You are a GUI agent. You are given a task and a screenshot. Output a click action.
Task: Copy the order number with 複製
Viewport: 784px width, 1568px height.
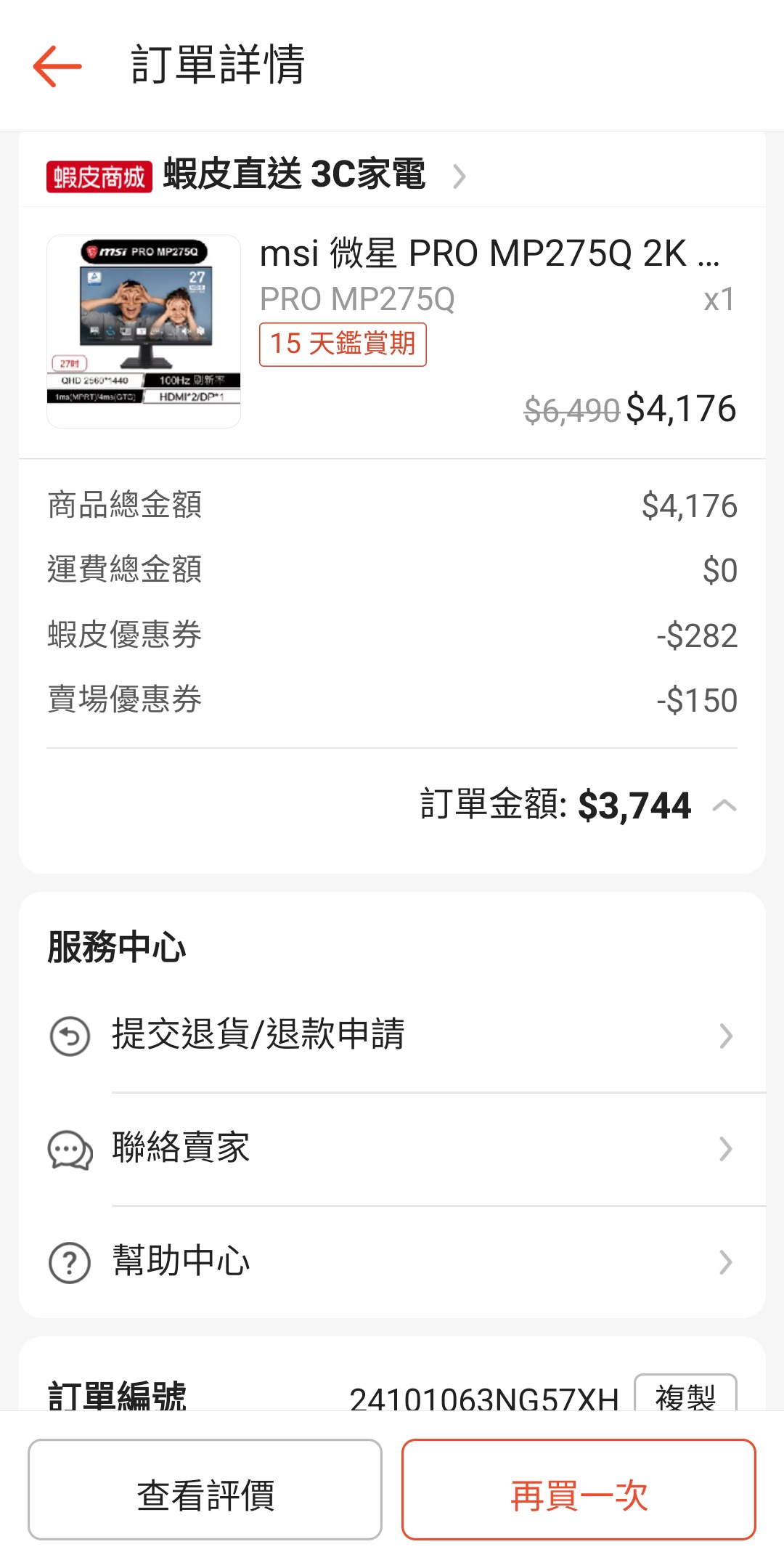pos(685,1394)
